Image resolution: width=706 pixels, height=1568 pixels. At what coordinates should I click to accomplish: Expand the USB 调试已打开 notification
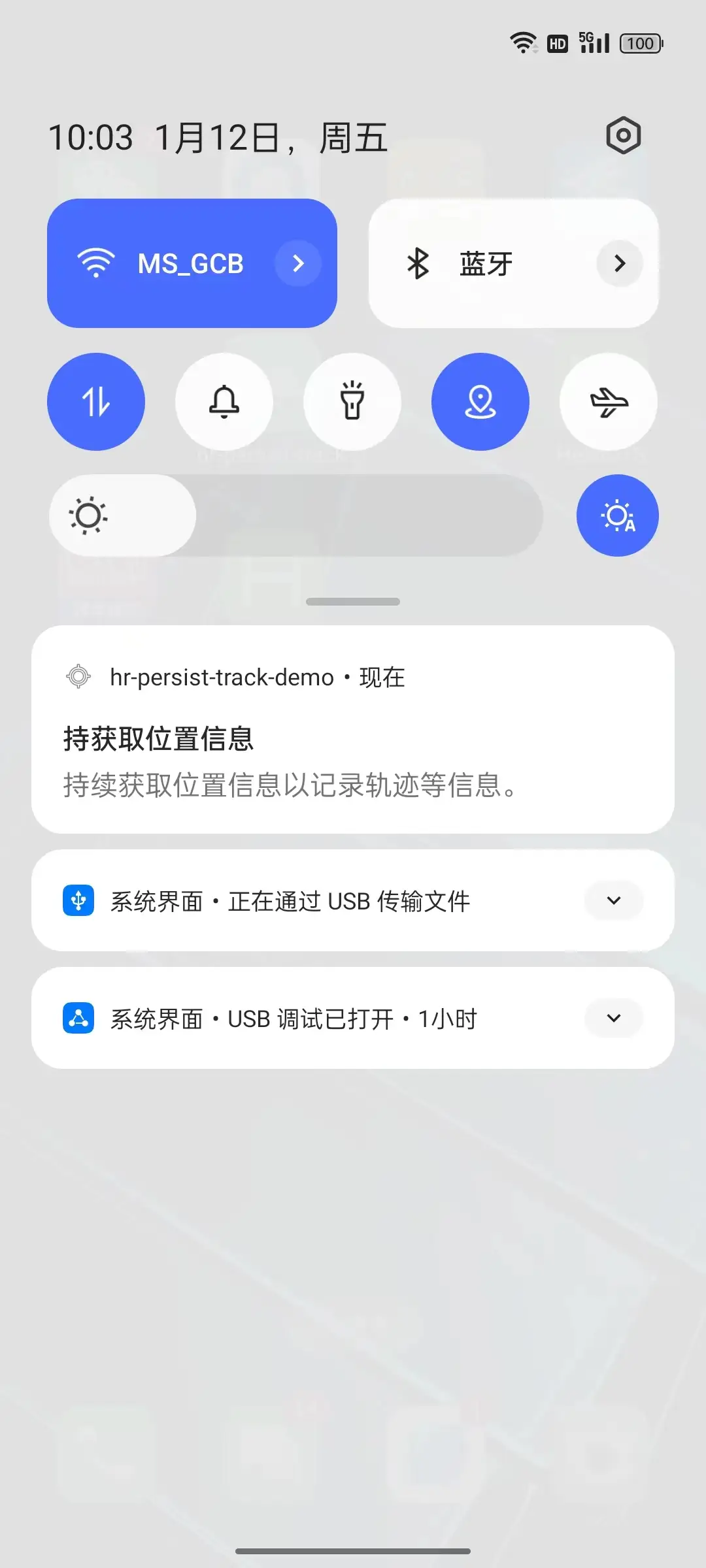(x=613, y=1018)
